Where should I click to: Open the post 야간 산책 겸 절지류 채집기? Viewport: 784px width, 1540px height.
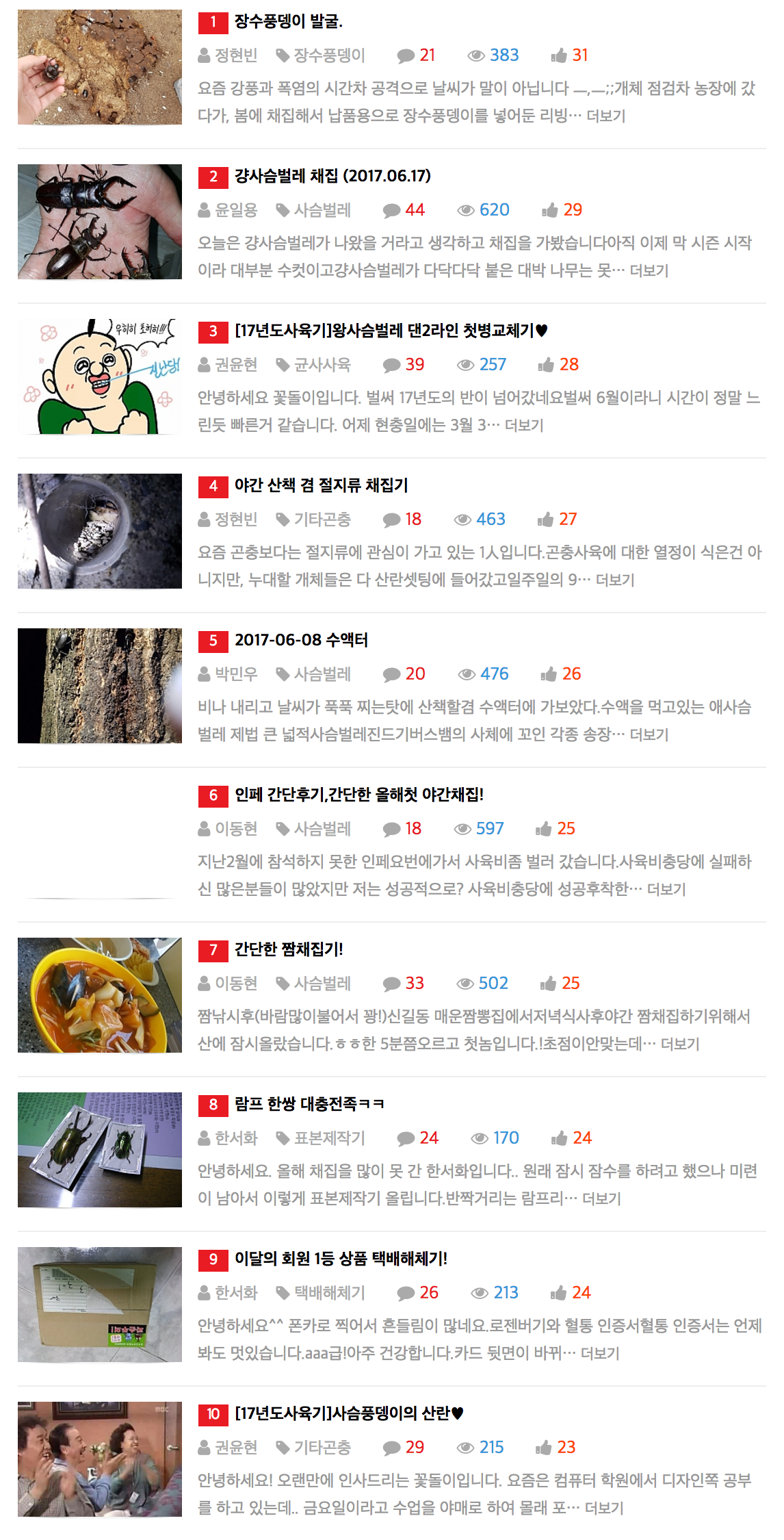click(x=321, y=486)
